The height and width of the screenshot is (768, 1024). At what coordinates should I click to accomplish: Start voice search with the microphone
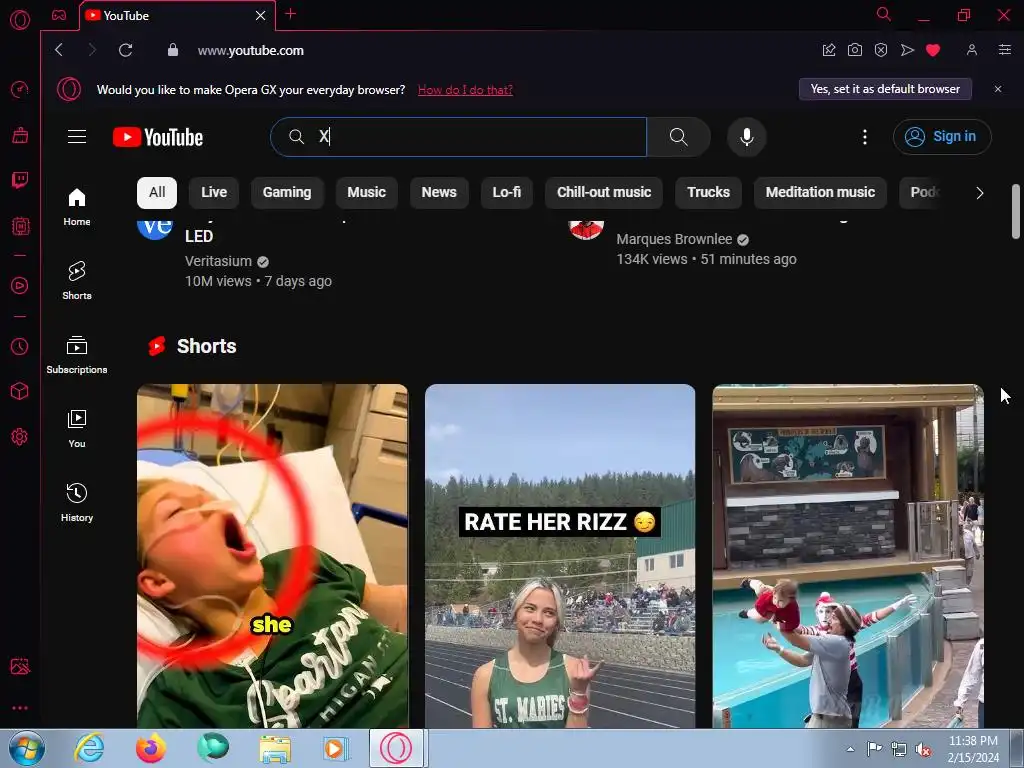point(746,137)
